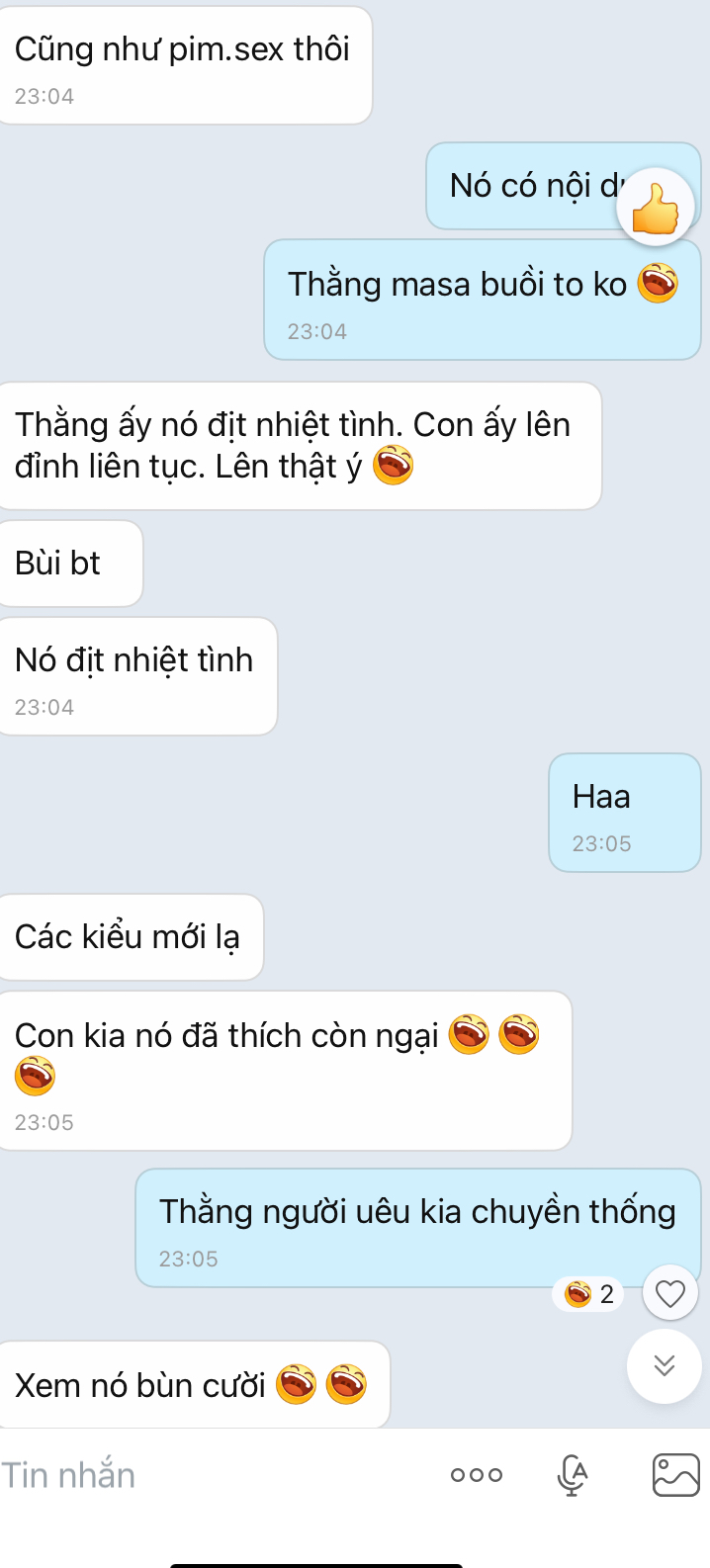Open the three-dot more options menu

[x=477, y=1475]
